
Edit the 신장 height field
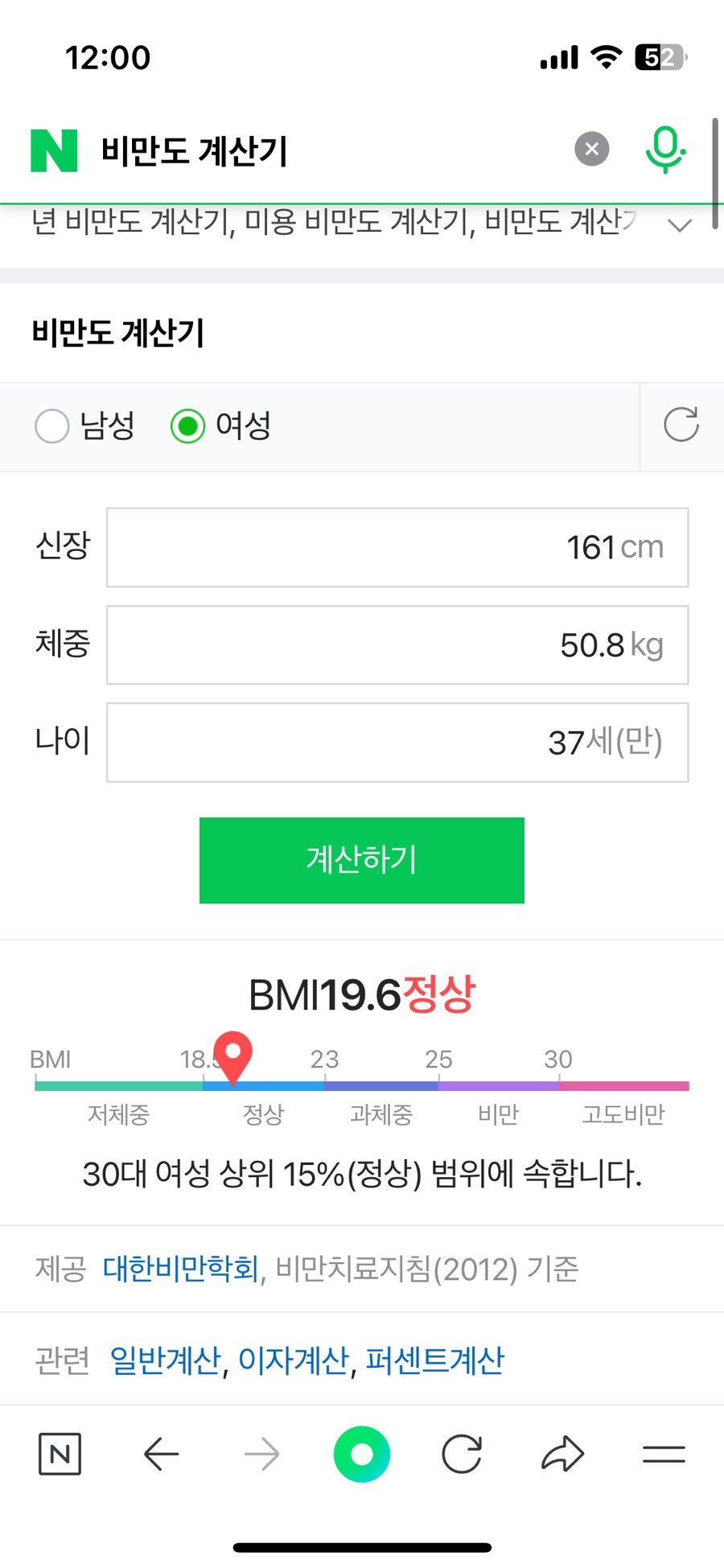pos(397,547)
